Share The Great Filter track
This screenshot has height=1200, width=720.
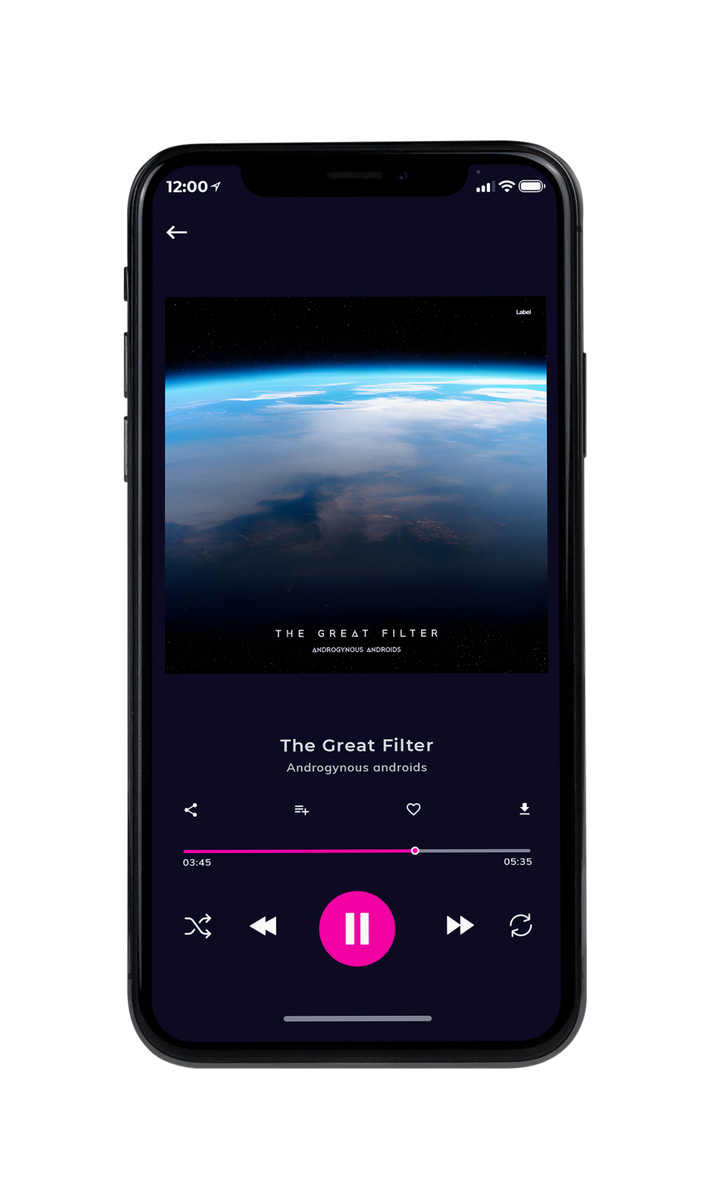(x=191, y=810)
